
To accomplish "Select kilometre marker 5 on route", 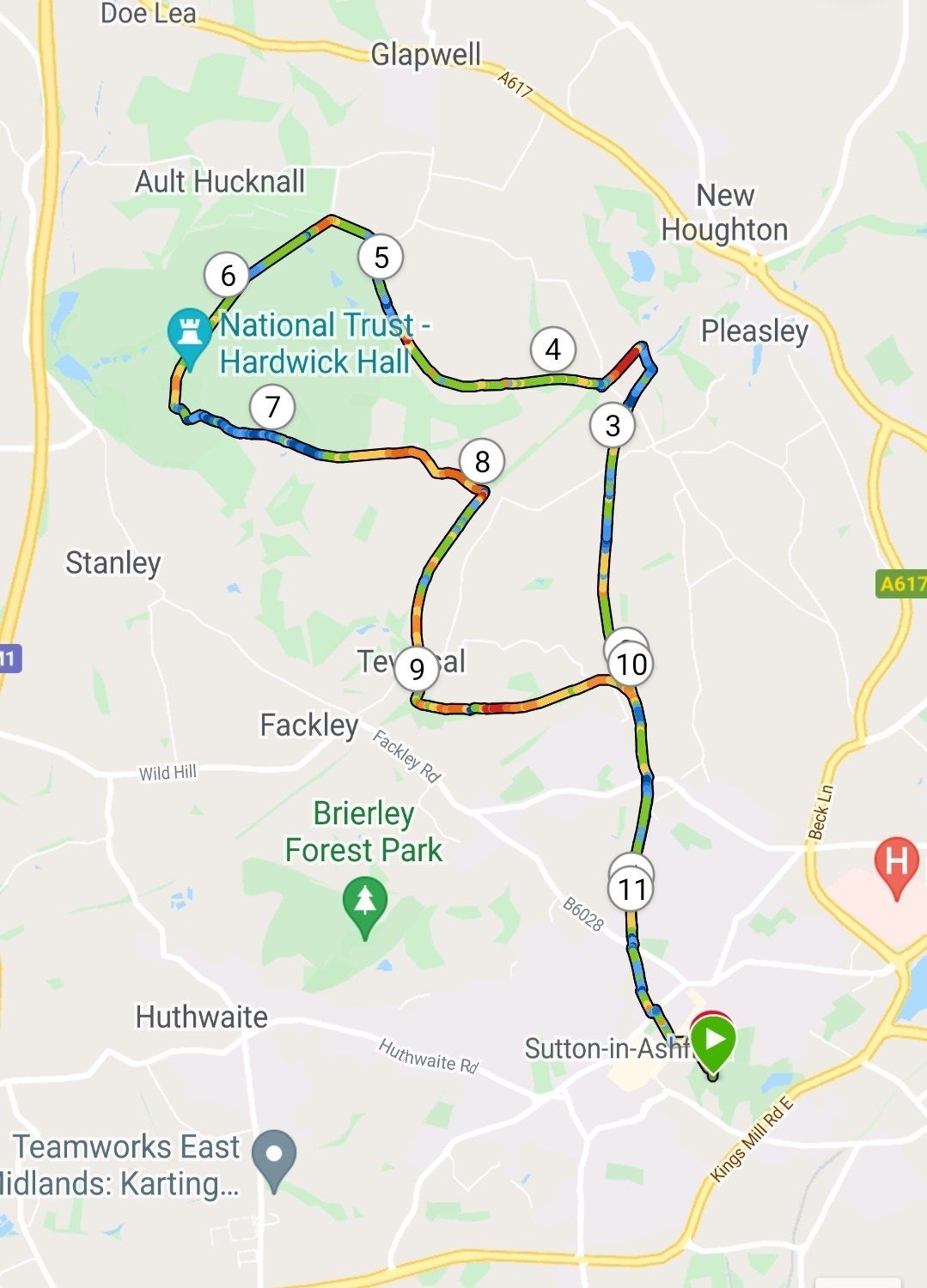I will point(381,258).
